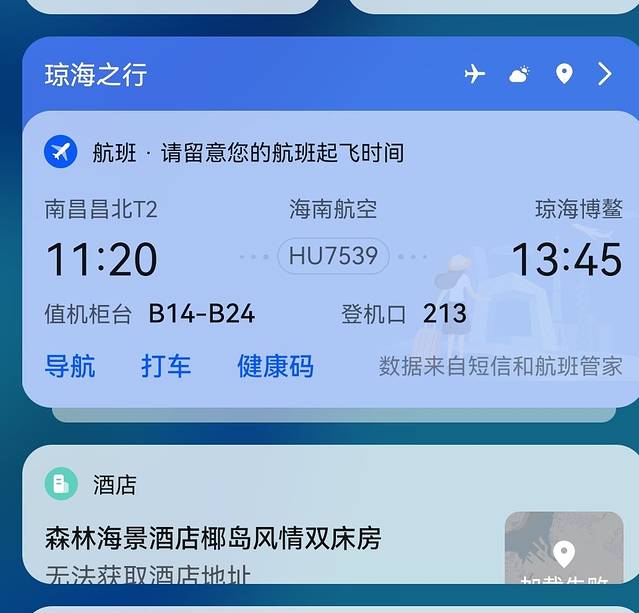
Task: Expand 琼海之行 with the chevron arrow
Action: point(604,74)
